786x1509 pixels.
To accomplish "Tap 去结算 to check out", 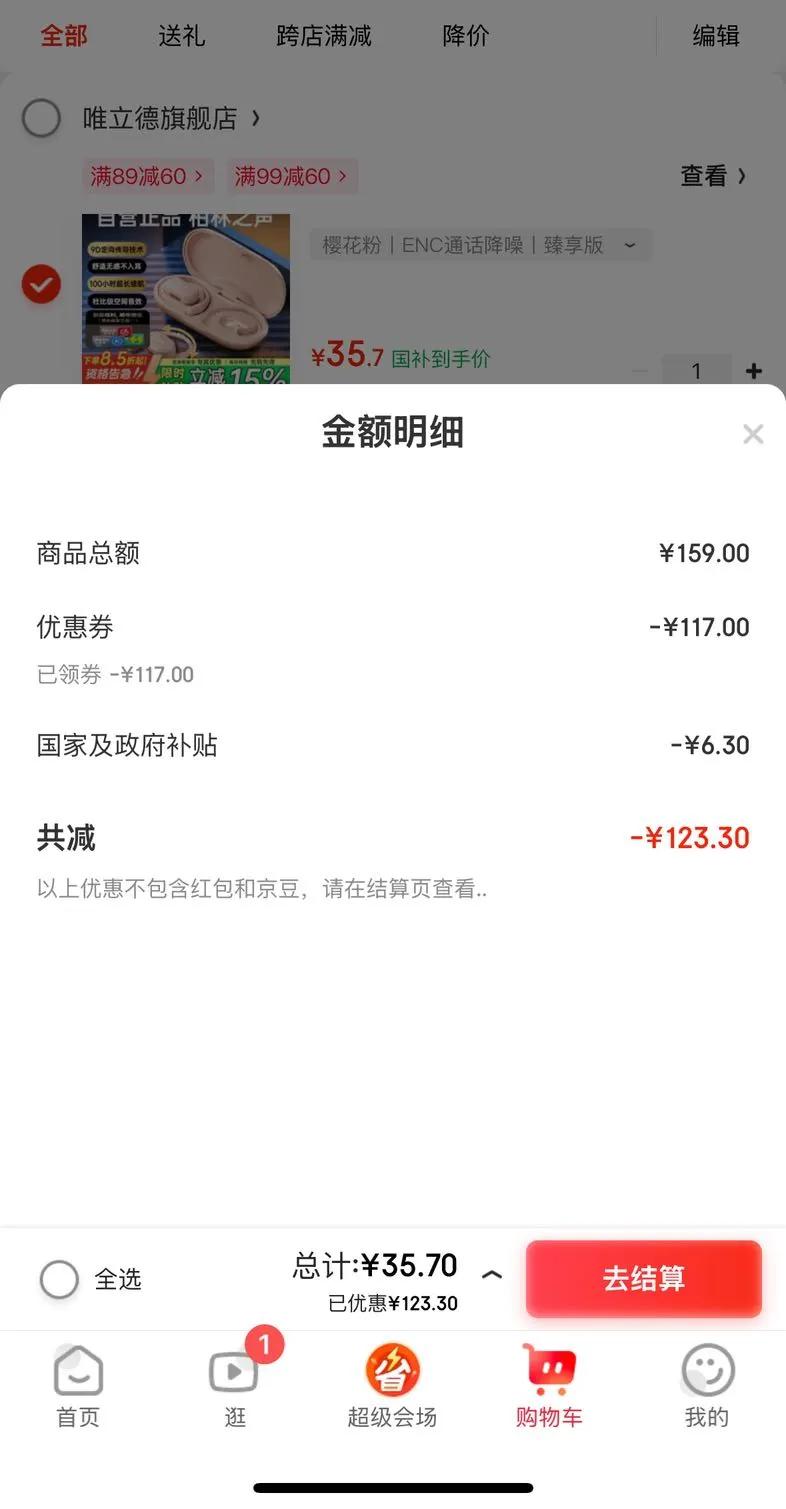I will point(643,1279).
